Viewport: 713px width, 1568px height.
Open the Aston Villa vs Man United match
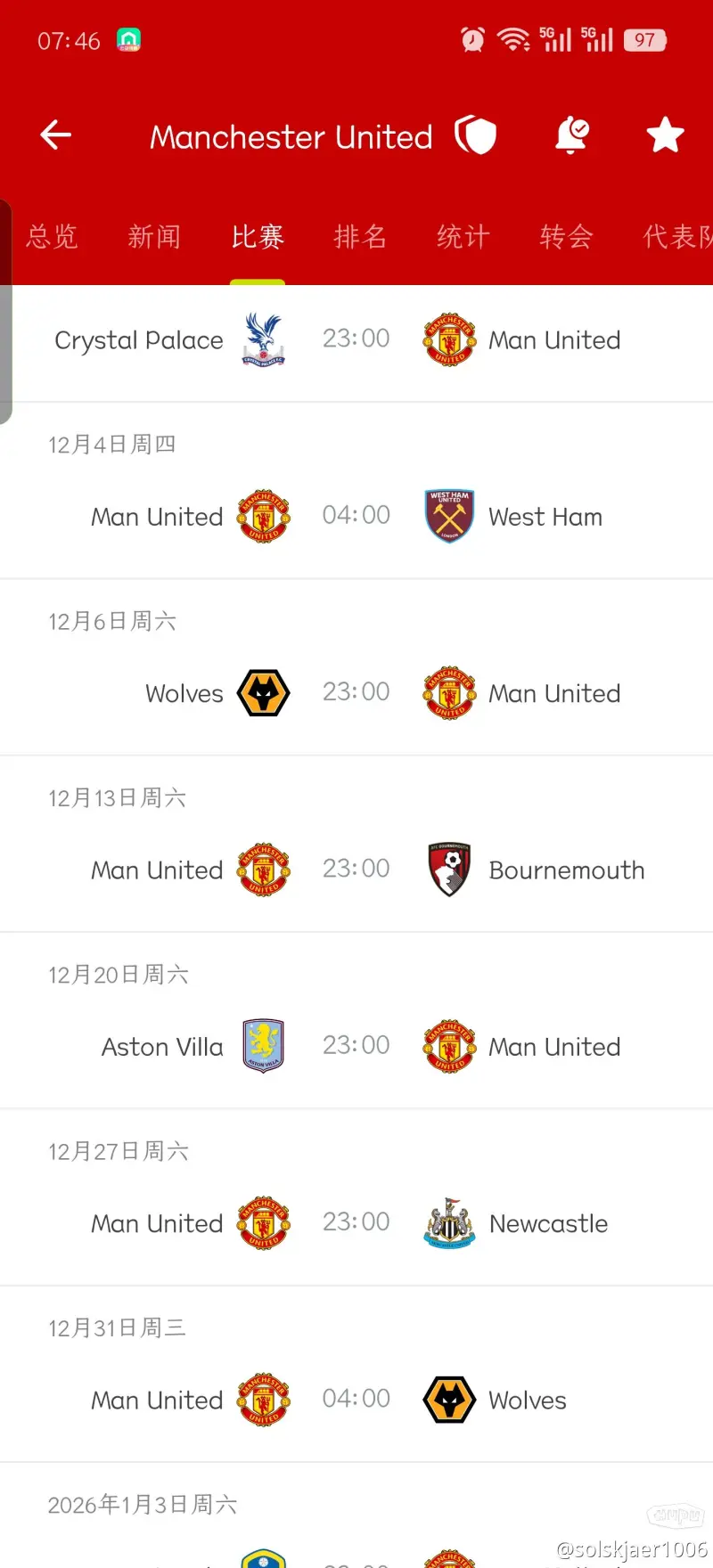pos(356,1046)
